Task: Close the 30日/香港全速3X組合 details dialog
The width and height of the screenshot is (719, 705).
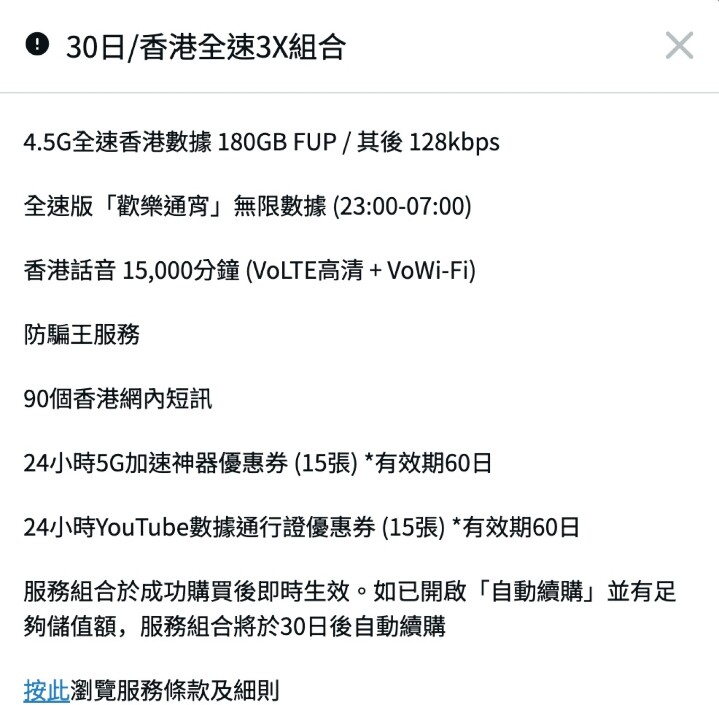Action: [x=679, y=46]
